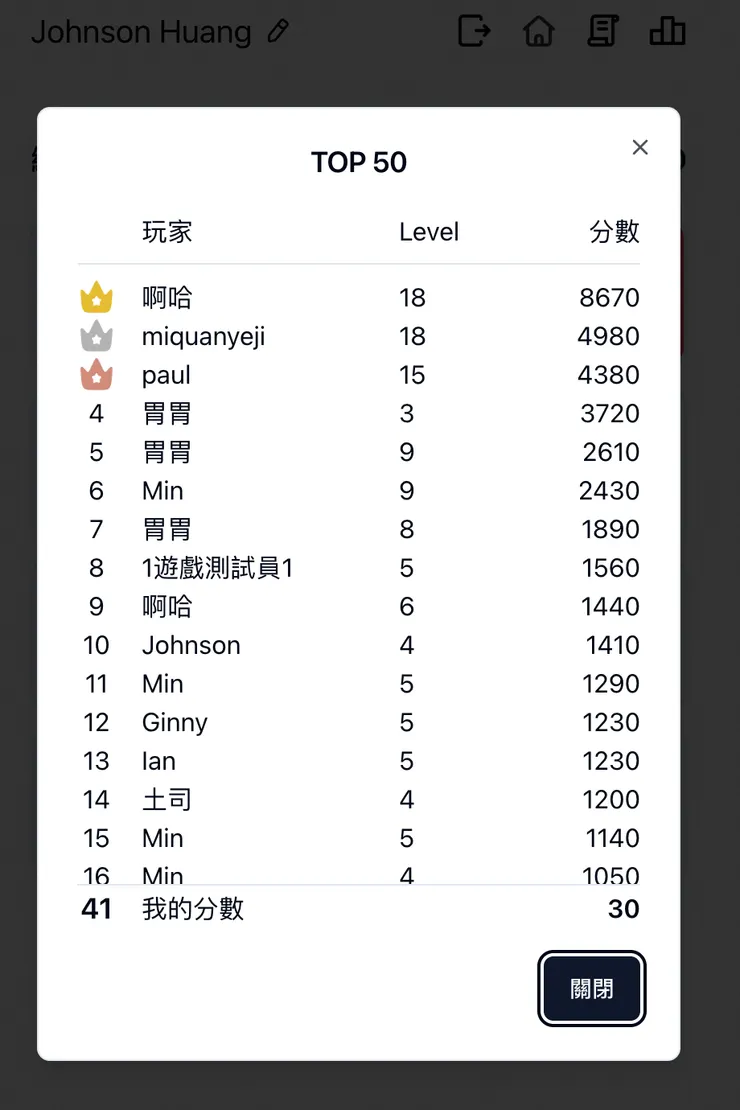Open the rules scroll icon
The height and width of the screenshot is (1110, 740).
[x=603, y=31]
